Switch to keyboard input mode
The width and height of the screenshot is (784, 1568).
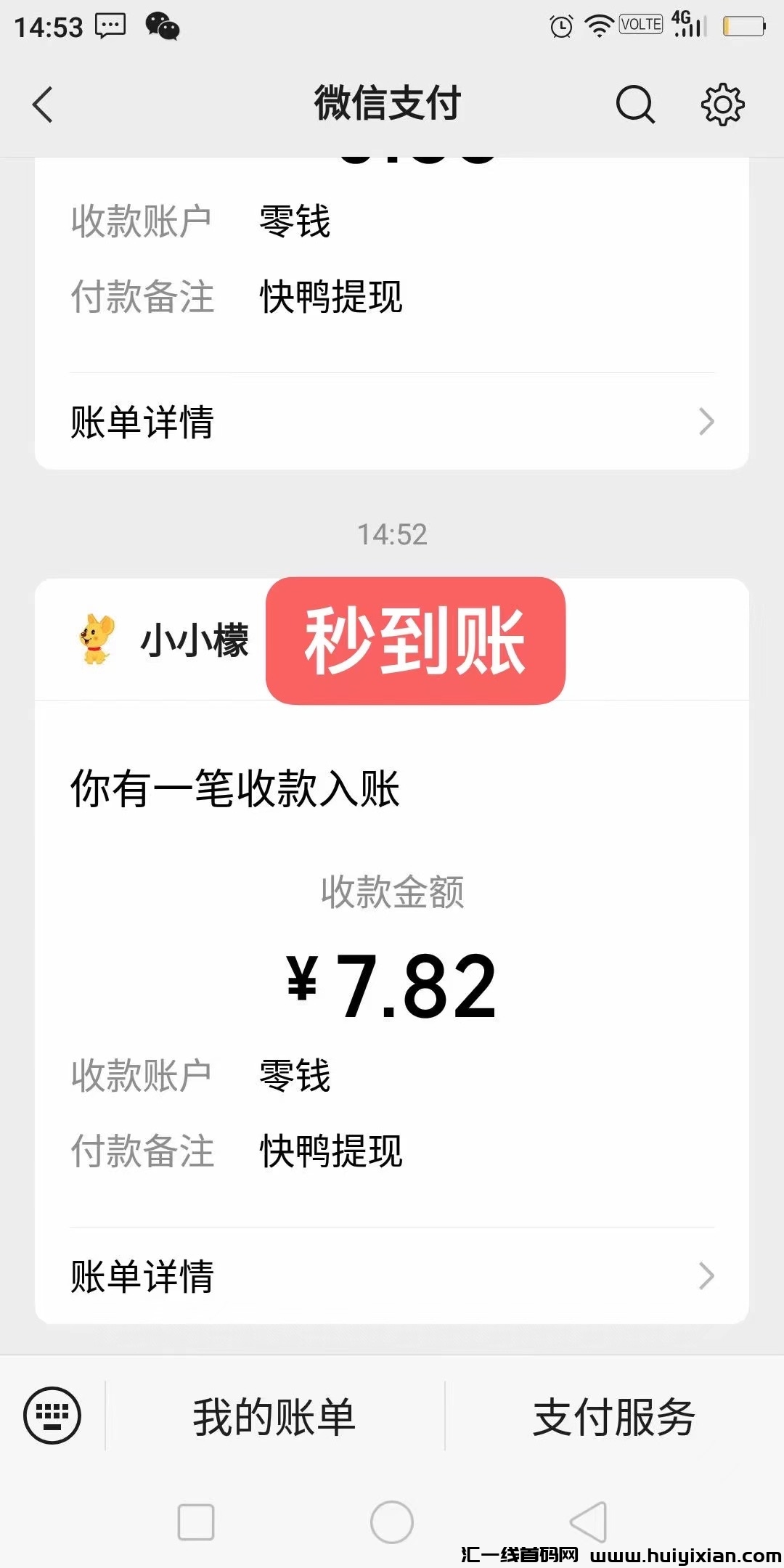click(x=52, y=1415)
